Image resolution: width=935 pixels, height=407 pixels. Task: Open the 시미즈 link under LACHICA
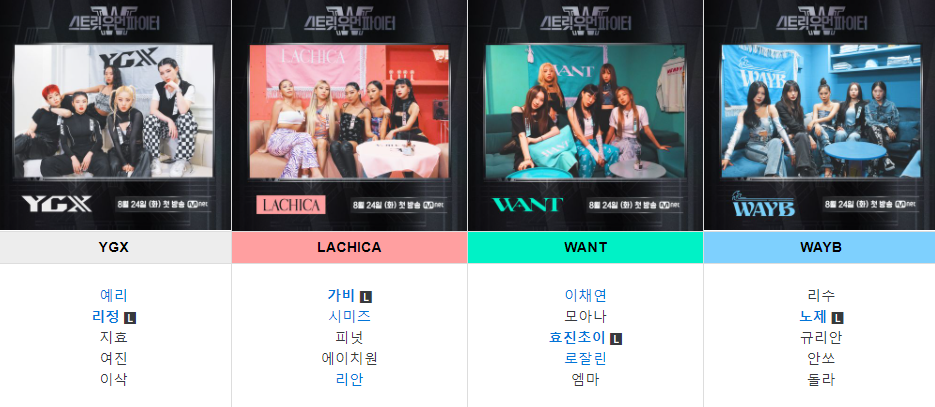[349, 316]
